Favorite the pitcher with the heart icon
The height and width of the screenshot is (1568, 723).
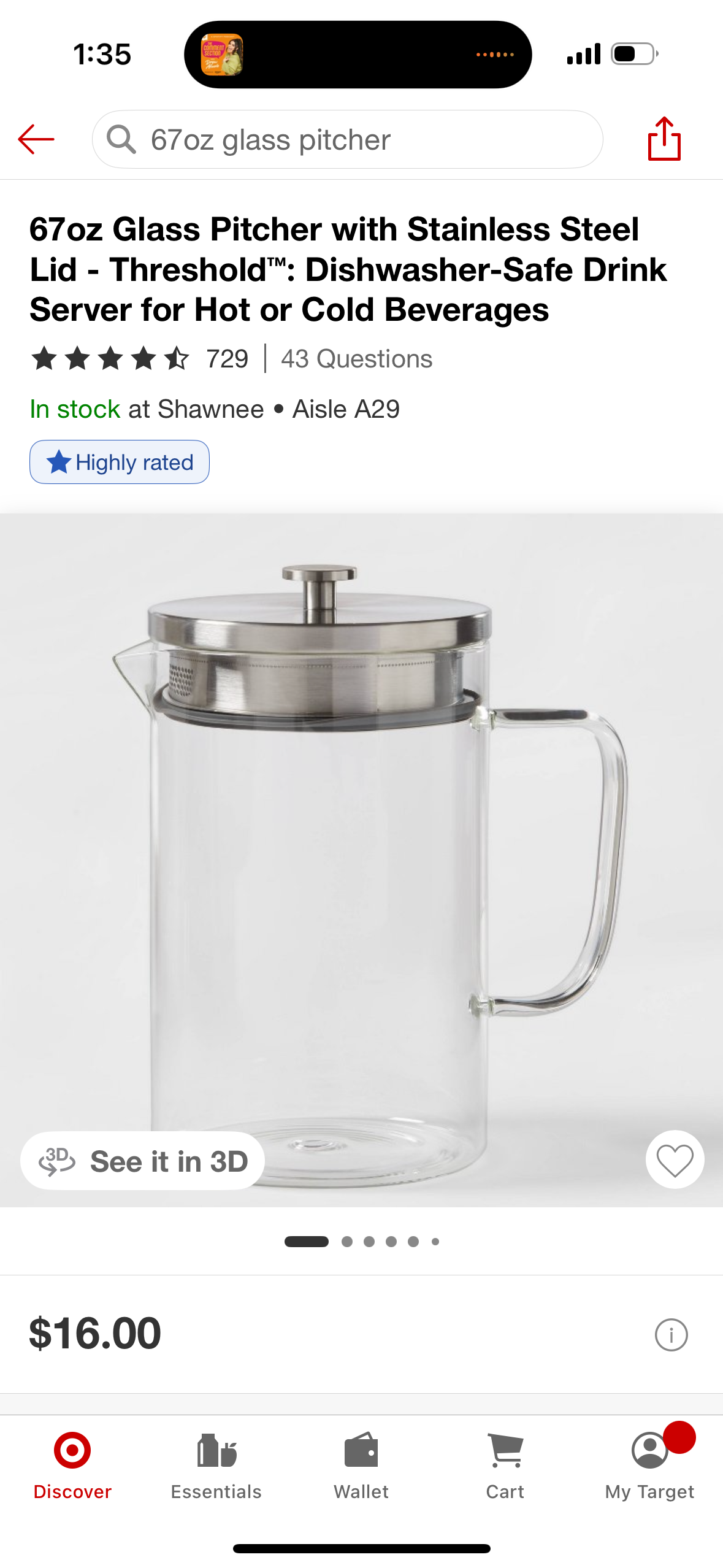(x=675, y=1159)
